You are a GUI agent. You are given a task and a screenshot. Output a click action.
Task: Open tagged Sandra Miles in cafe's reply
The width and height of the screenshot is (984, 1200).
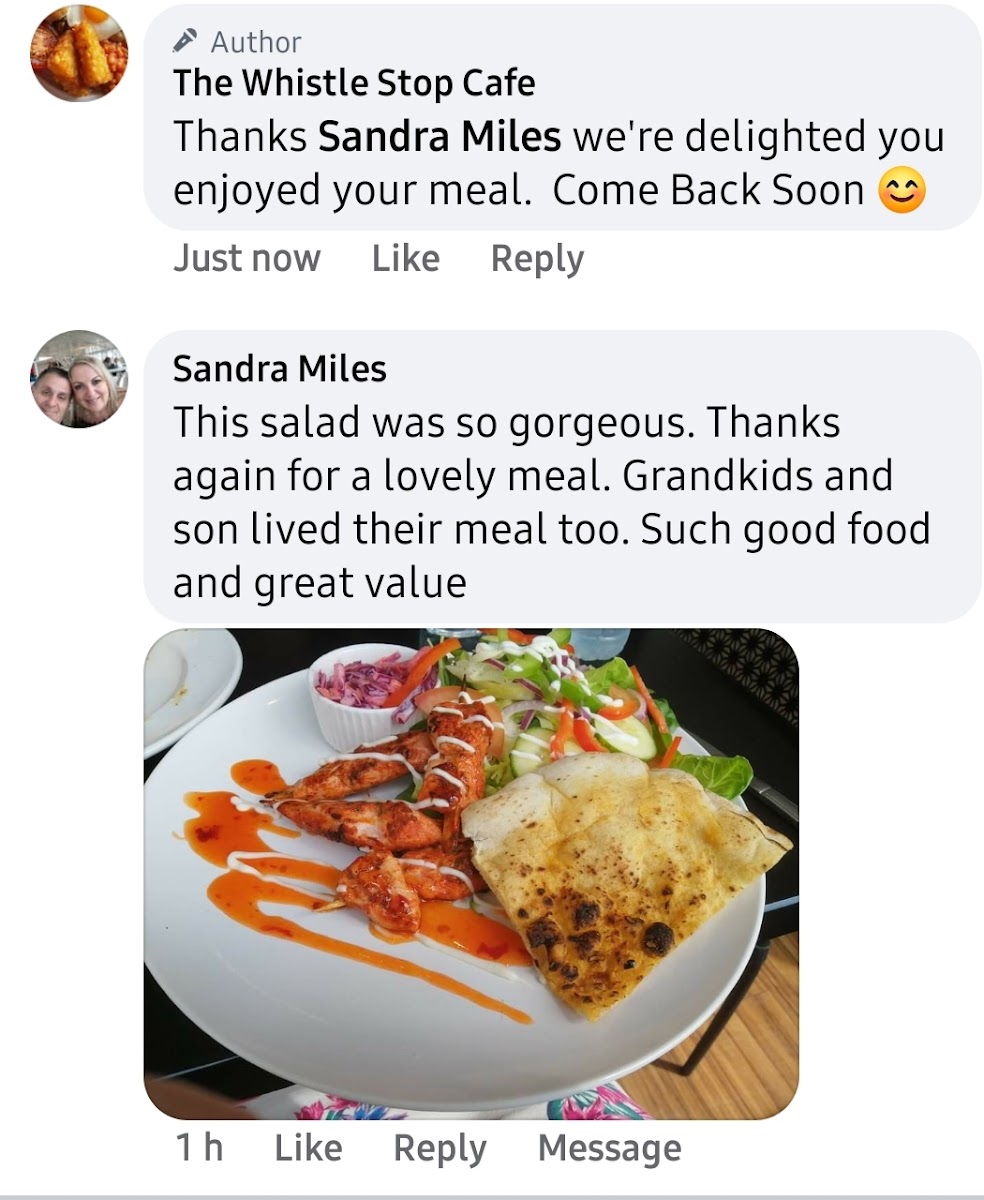(440, 137)
